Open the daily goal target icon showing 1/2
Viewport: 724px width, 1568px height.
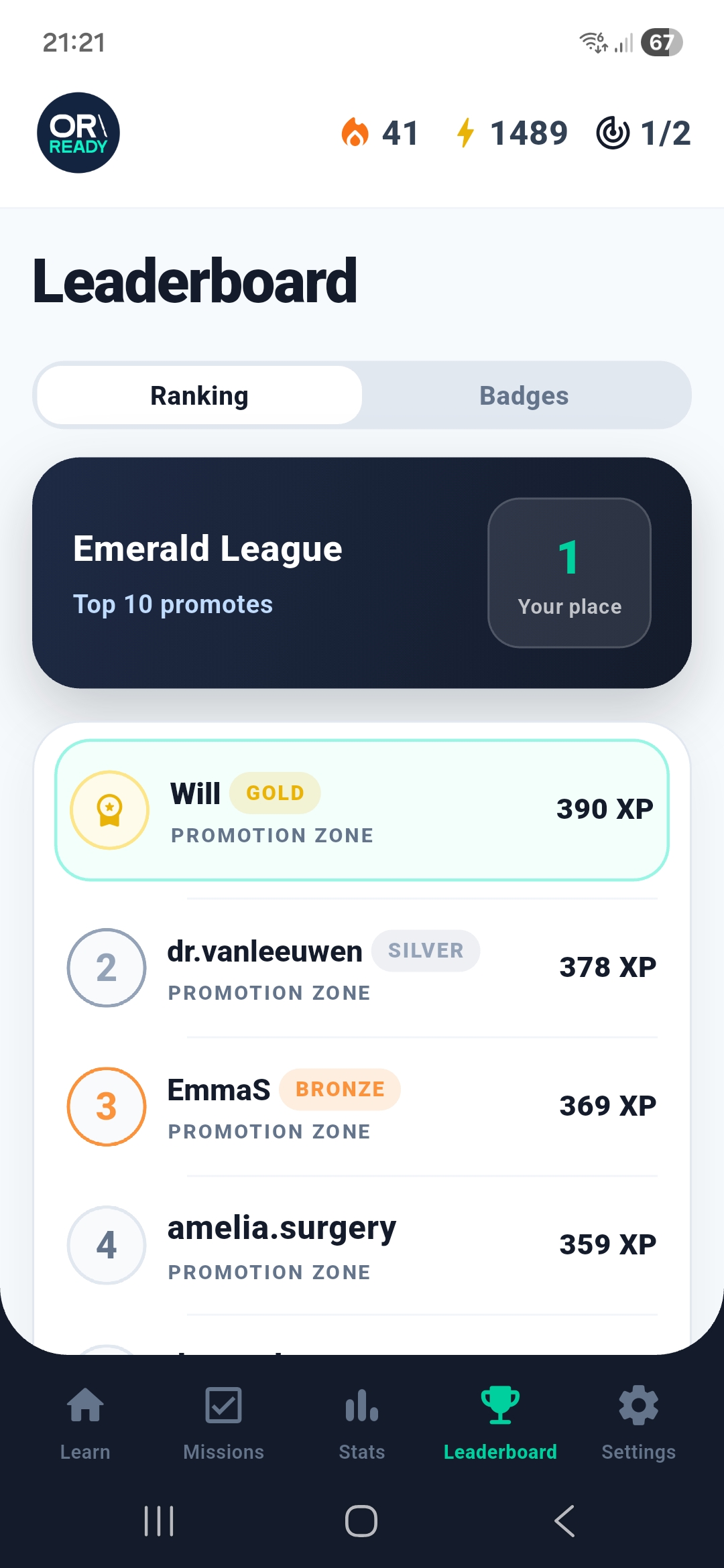coord(614,132)
